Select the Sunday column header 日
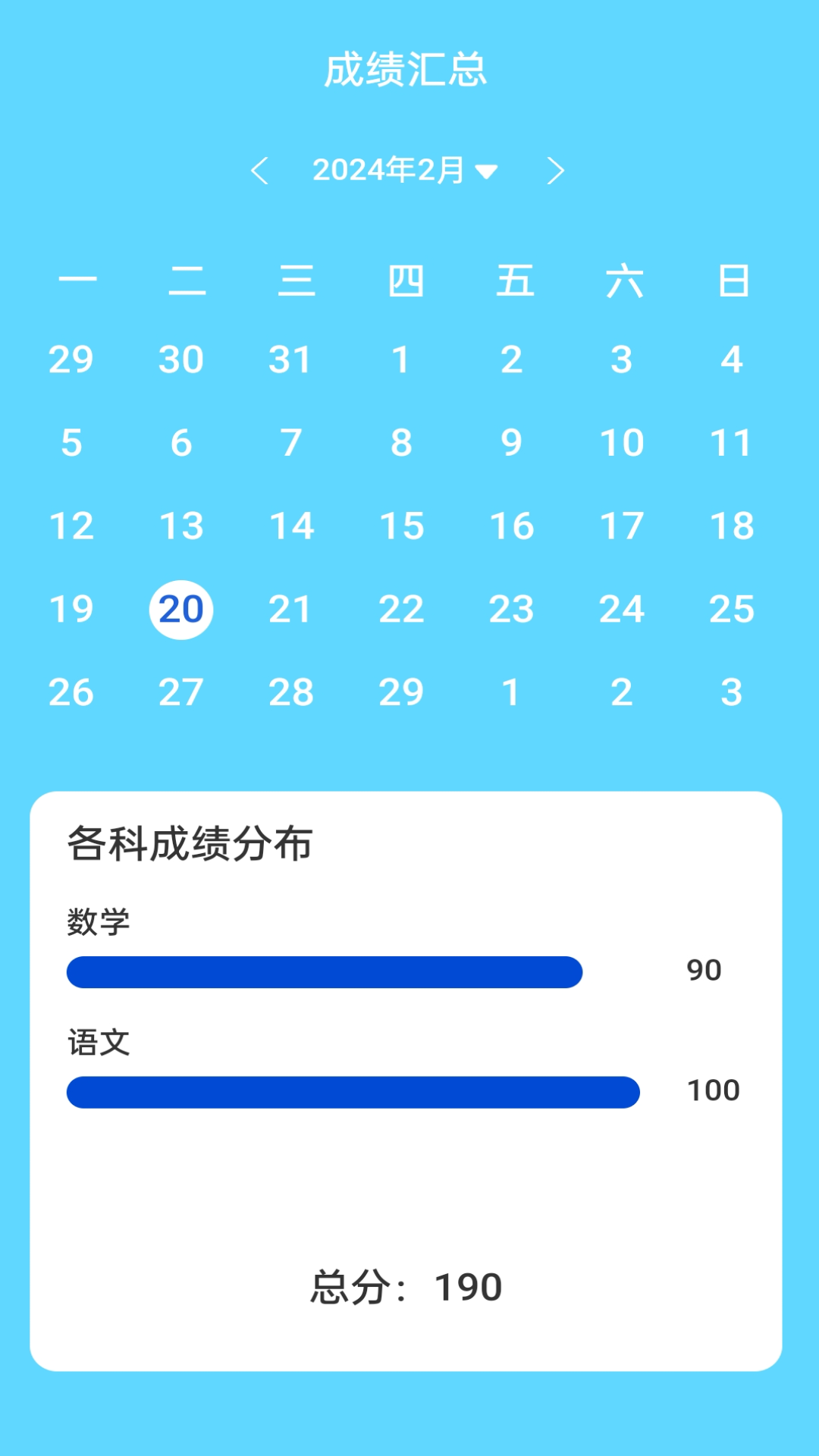The width and height of the screenshot is (819, 1456). tap(730, 281)
